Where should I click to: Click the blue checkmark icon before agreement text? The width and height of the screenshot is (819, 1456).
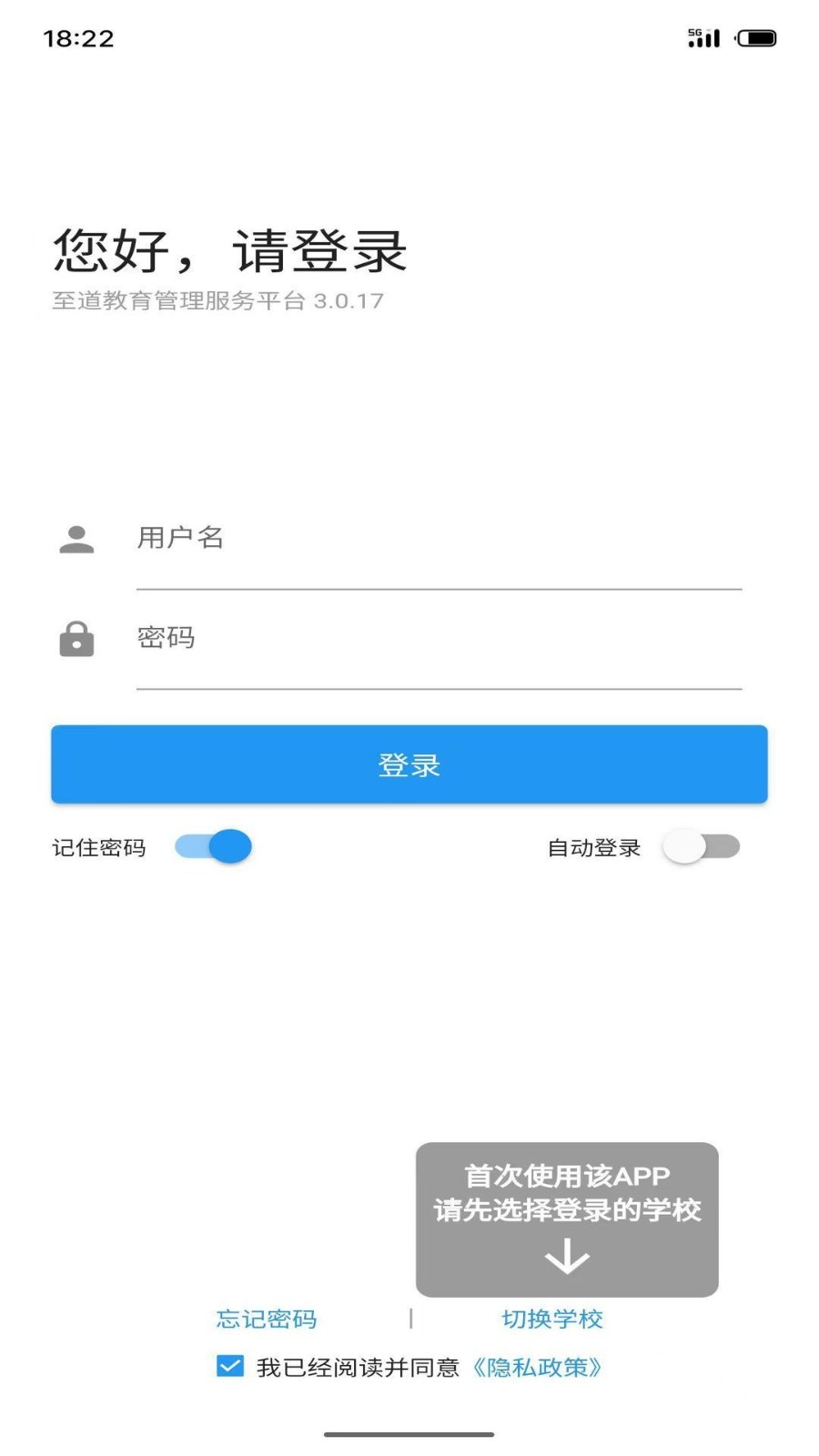click(228, 1365)
